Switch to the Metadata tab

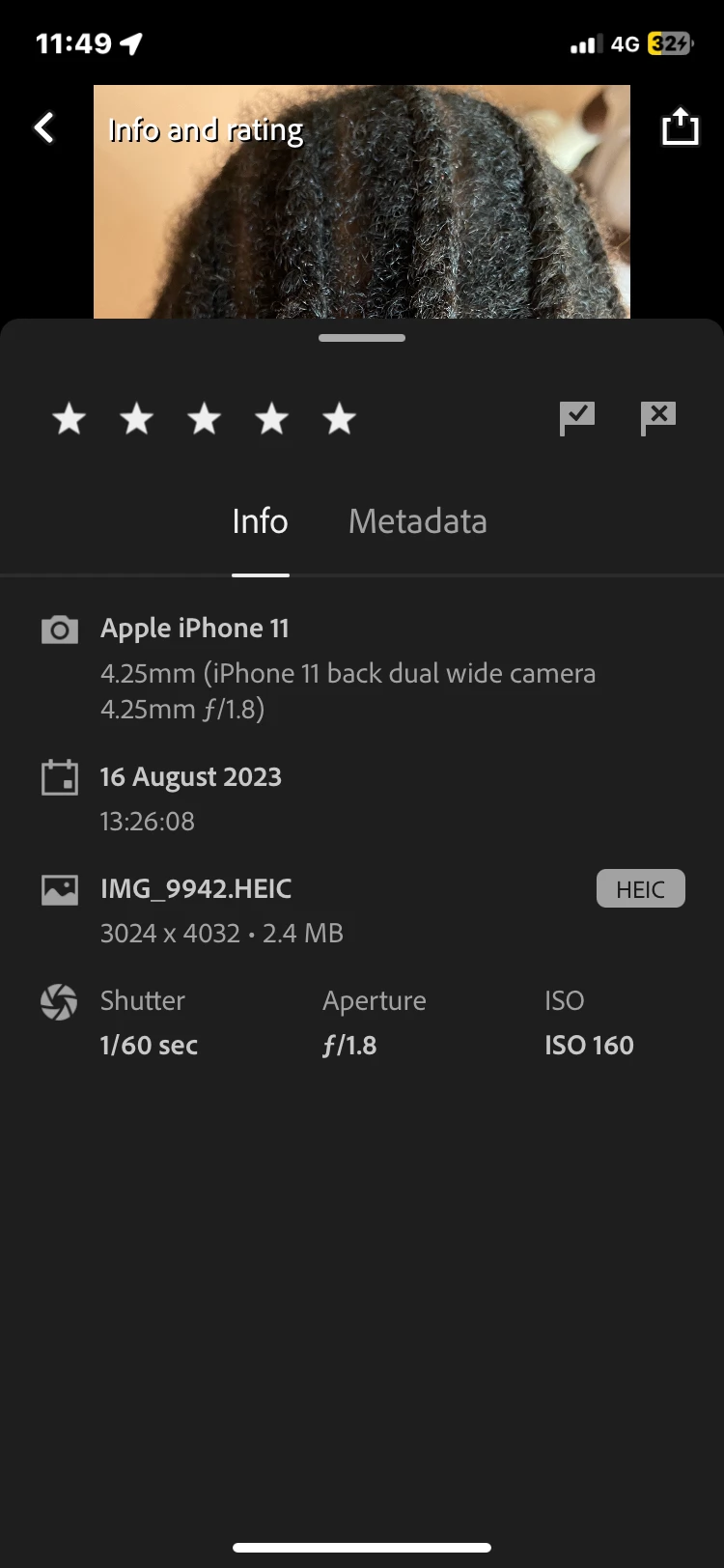tap(417, 521)
